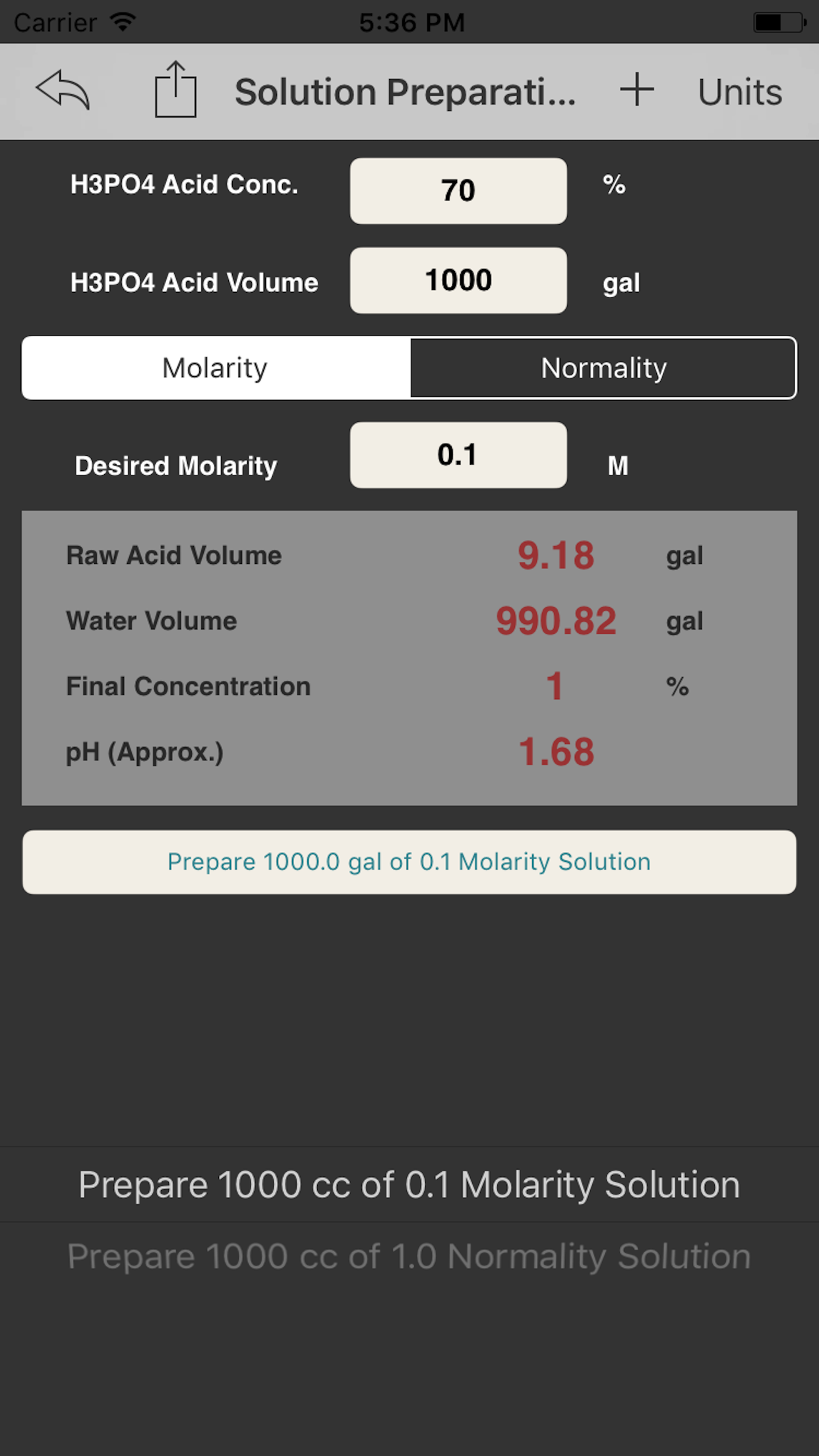Go back using the reply arrow icon
This screenshot has width=819, height=1456.
(x=63, y=90)
